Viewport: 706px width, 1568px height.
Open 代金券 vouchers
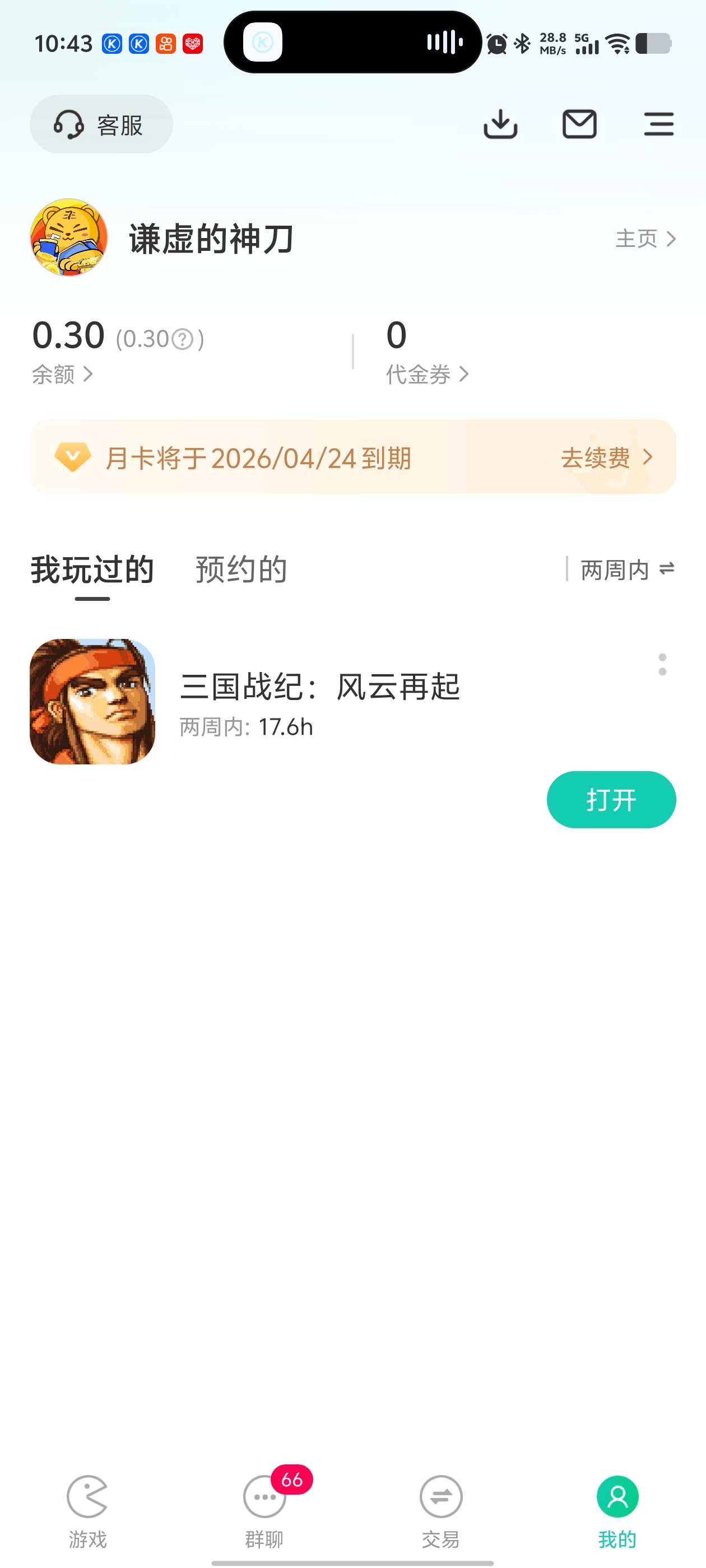pyautogui.click(x=427, y=374)
